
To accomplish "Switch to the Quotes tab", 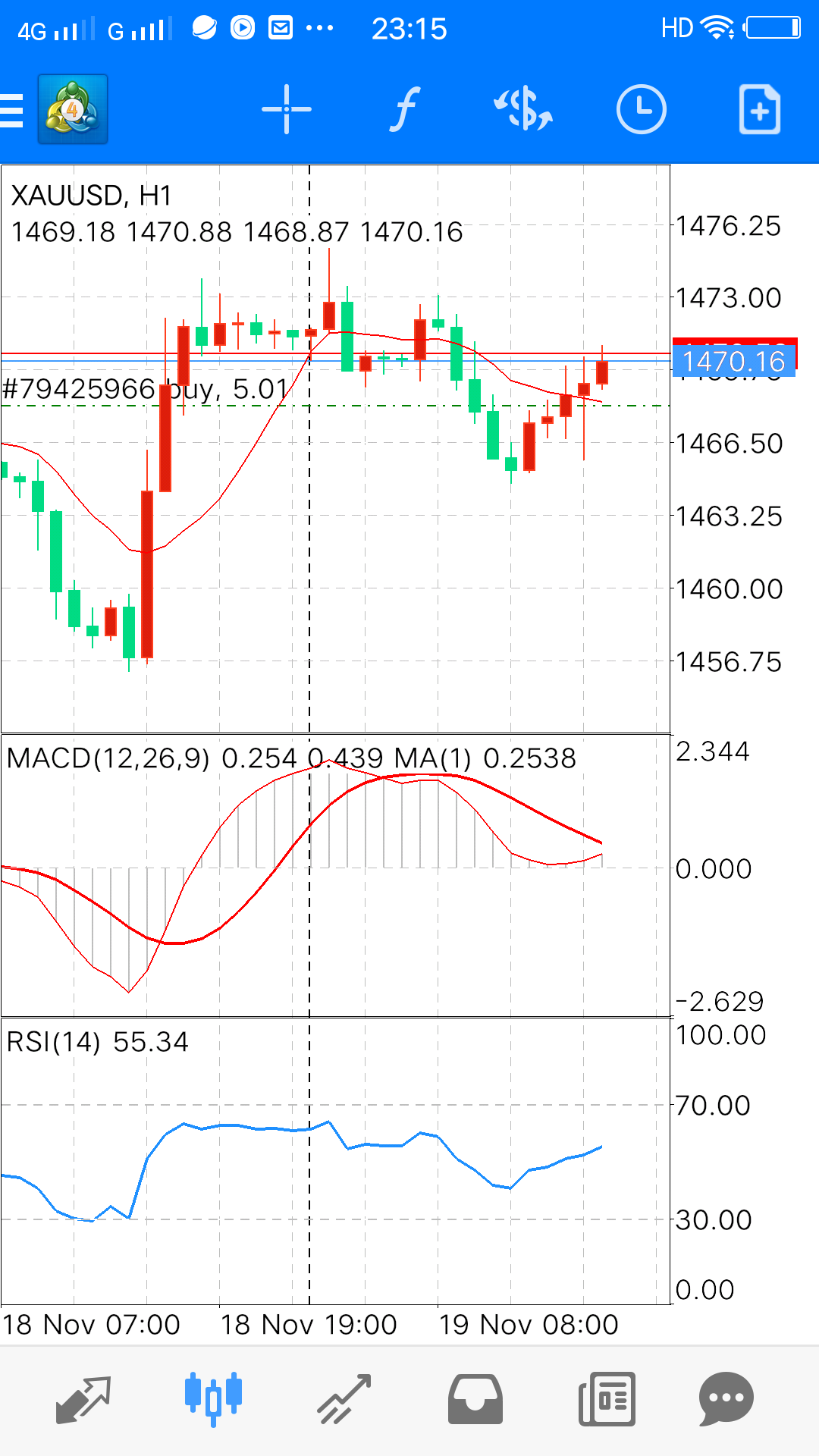I will pos(84,1399).
